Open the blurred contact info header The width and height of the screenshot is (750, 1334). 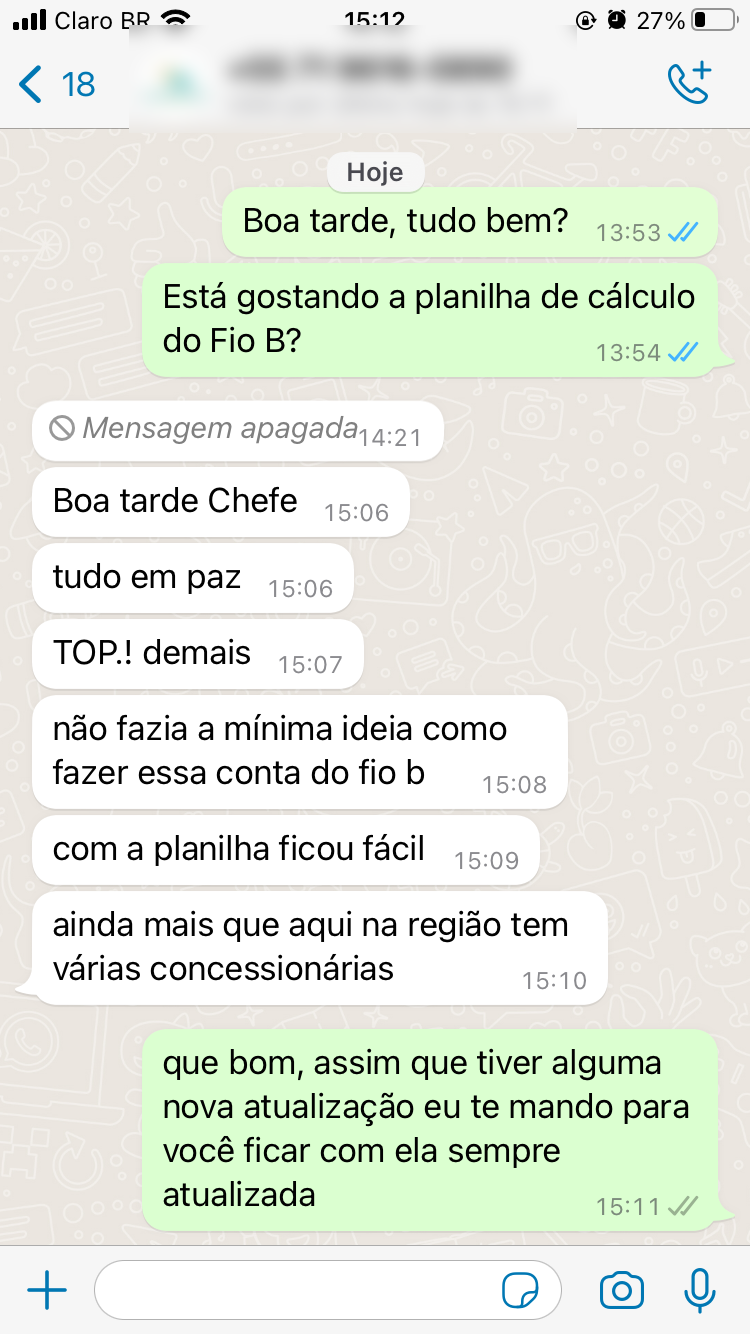pos(353,82)
